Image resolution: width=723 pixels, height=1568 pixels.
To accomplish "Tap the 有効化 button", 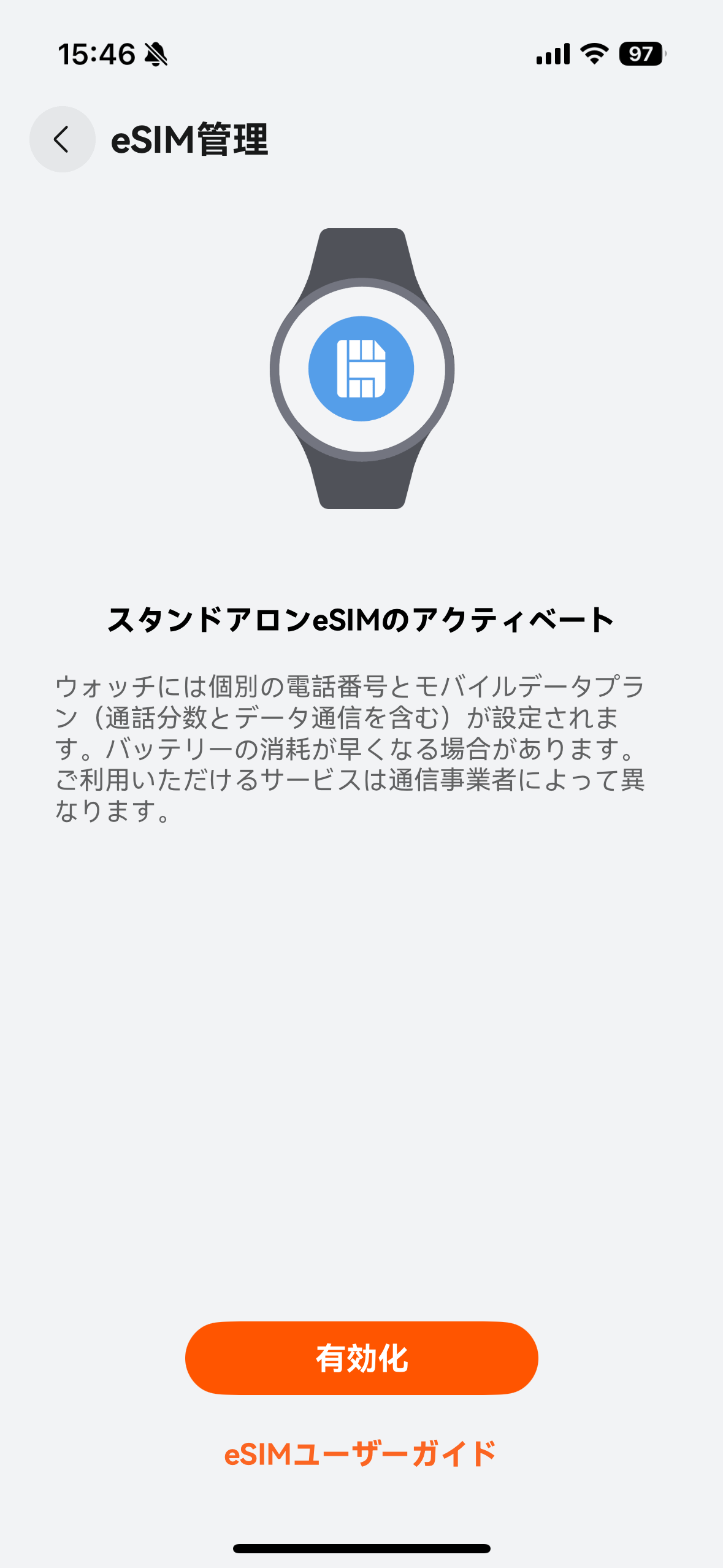I will click(x=361, y=1358).
